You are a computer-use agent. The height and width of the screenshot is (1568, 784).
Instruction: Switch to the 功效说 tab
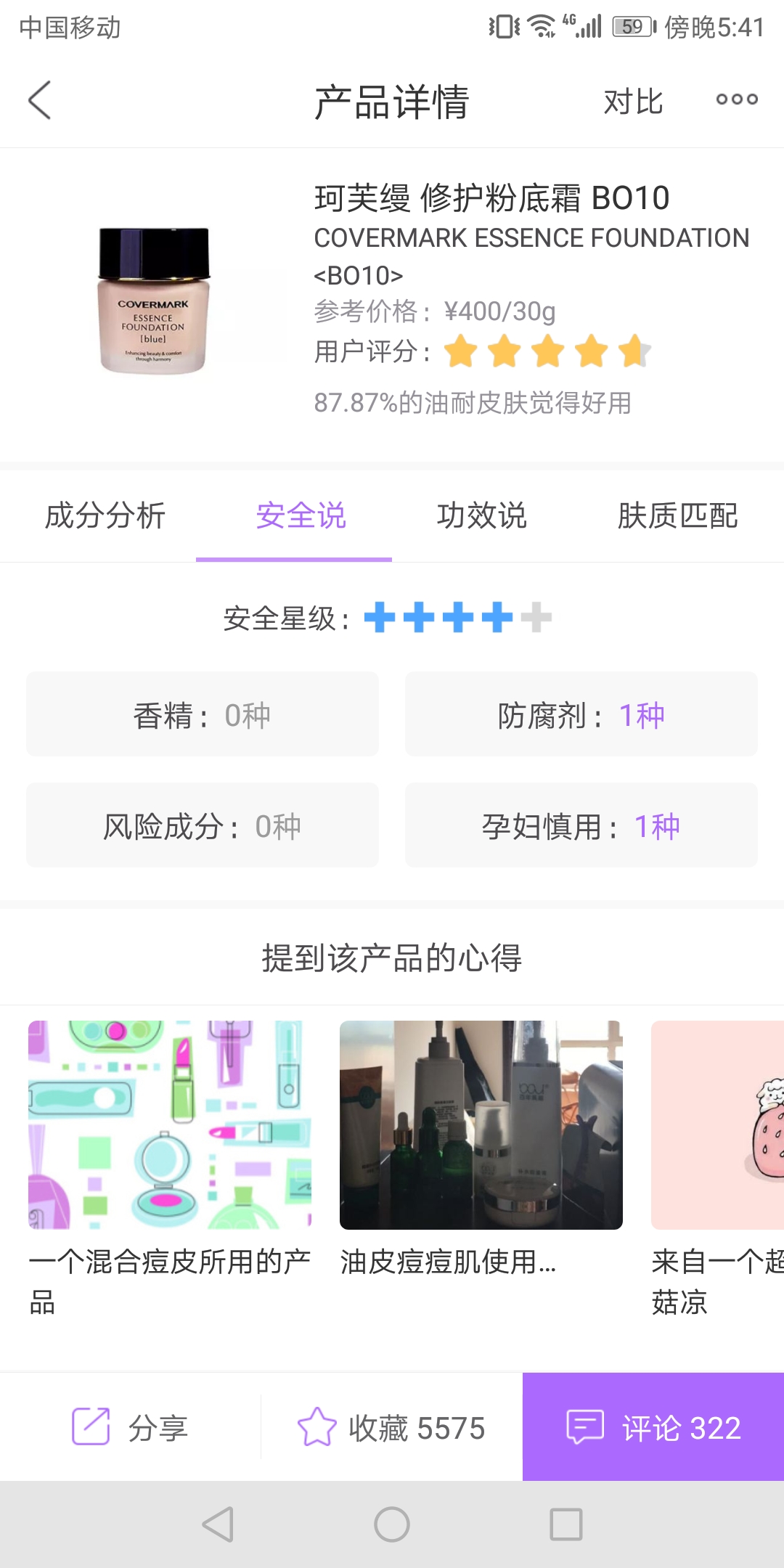tap(482, 517)
